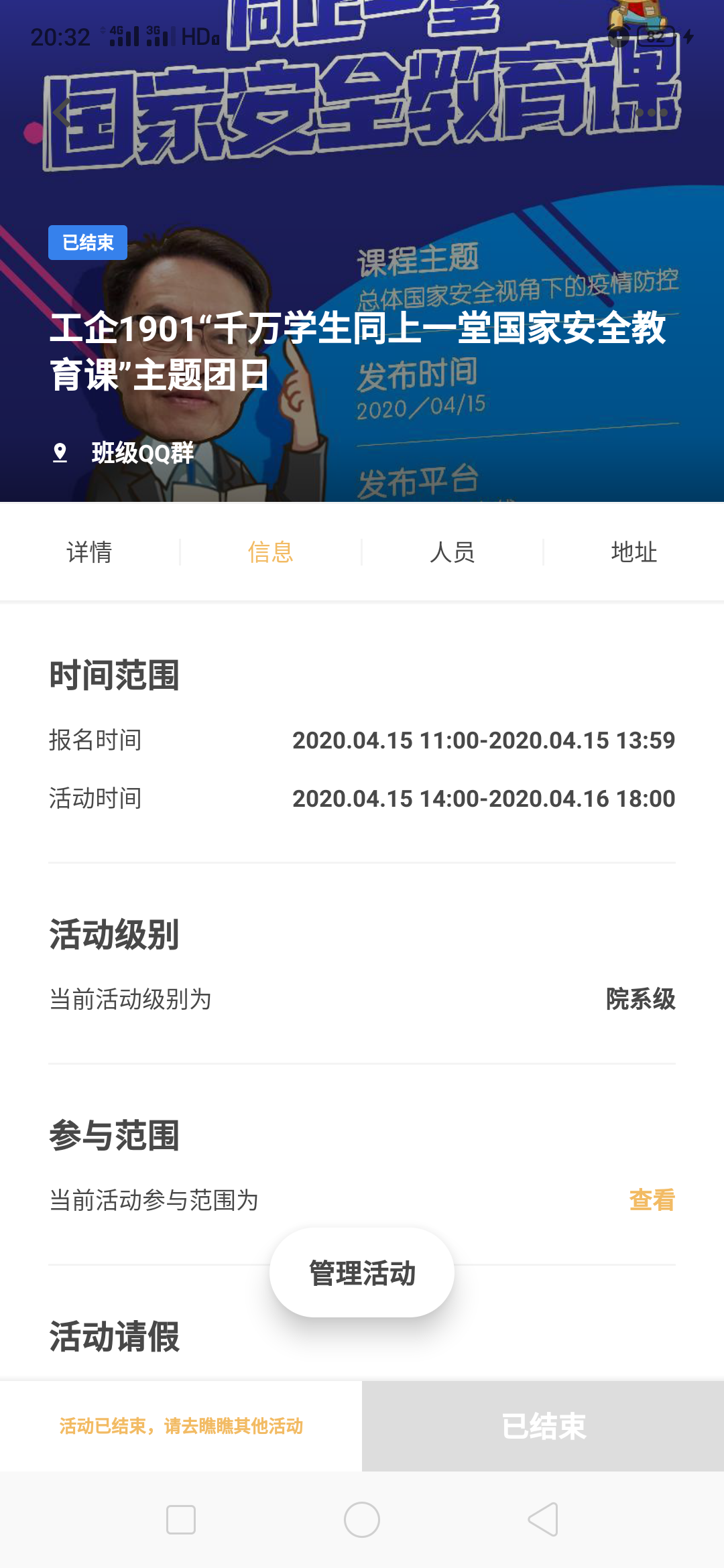Open recent apps from navigation bar
Viewport: 724px width, 1568px height.
(181, 1520)
